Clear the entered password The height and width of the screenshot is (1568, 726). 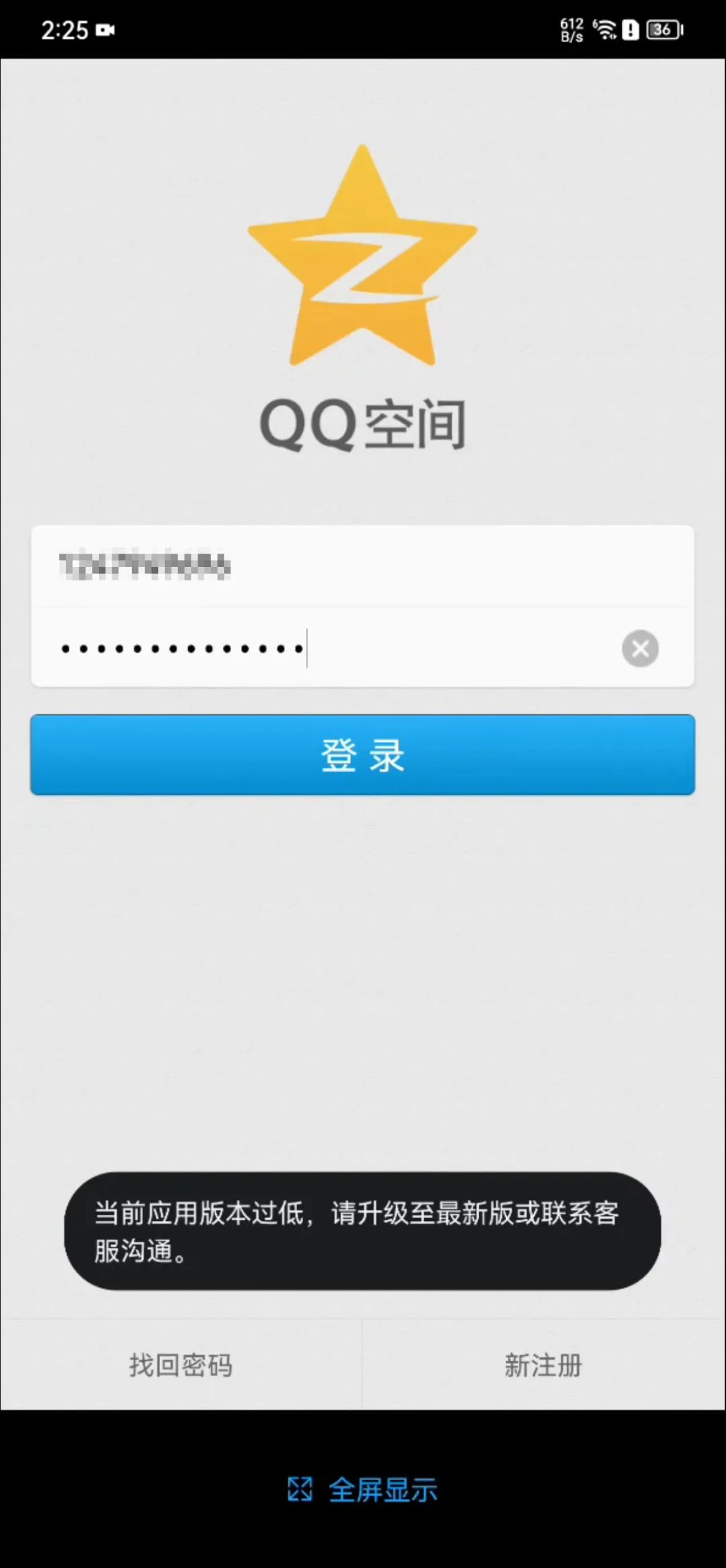(x=640, y=648)
